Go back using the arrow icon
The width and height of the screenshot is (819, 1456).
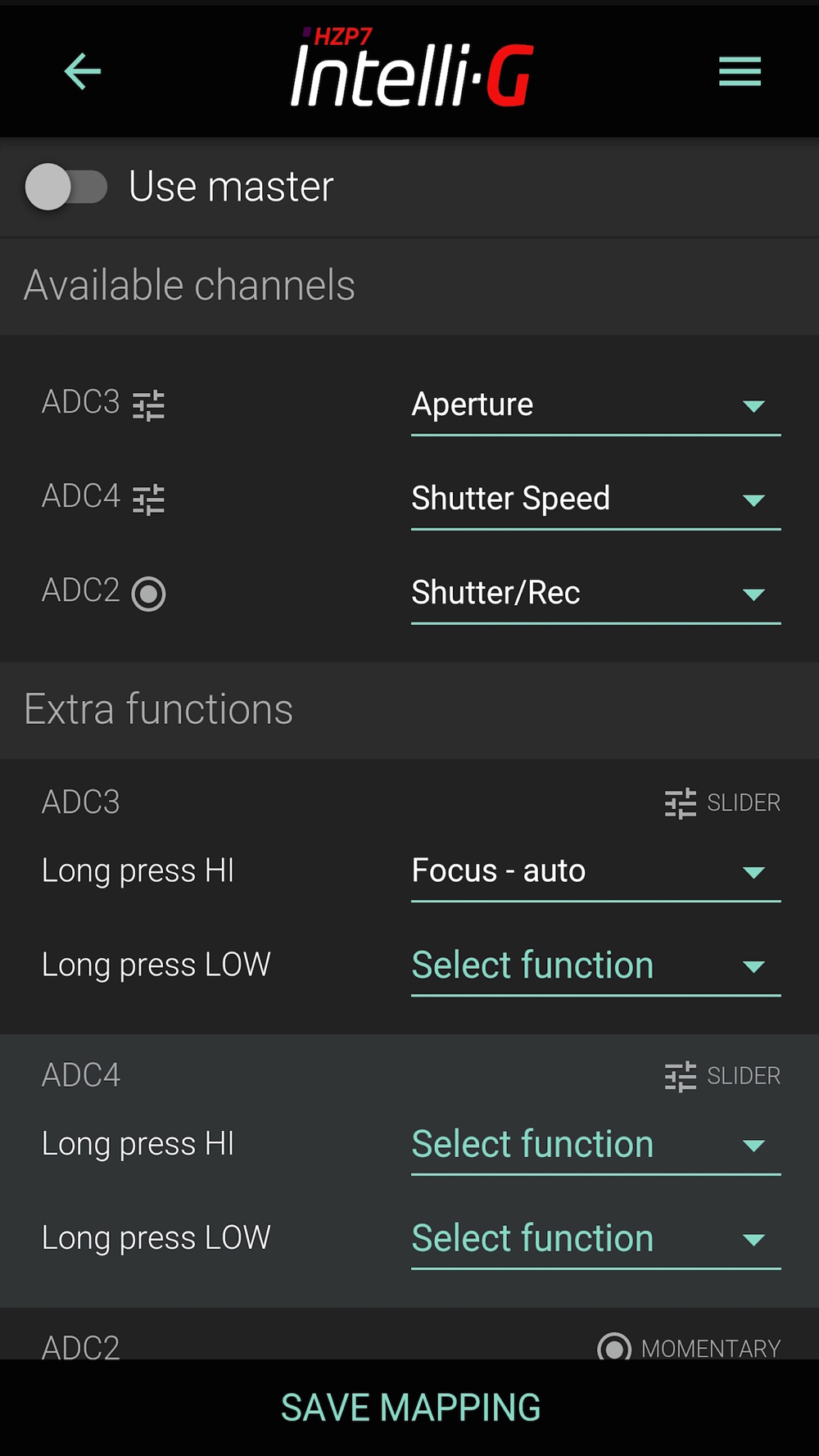click(x=83, y=71)
